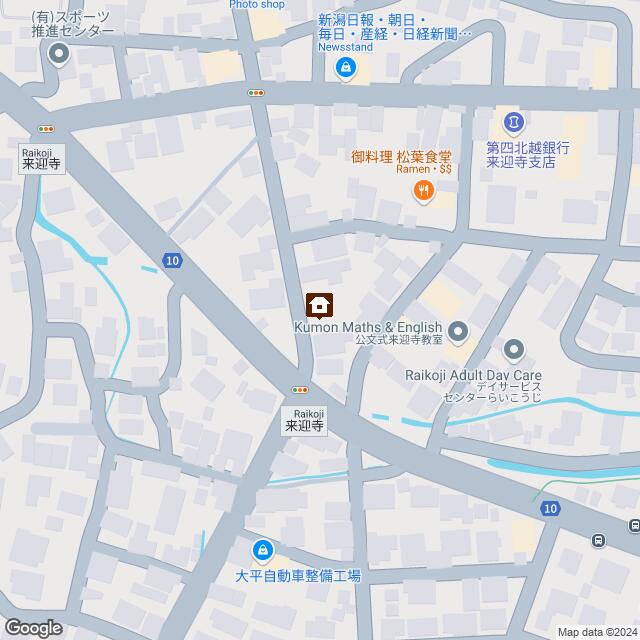Viewport: 640px width, 640px height.
Task: Select the 大平自動車整備工場 pin
Action: [x=262, y=550]
